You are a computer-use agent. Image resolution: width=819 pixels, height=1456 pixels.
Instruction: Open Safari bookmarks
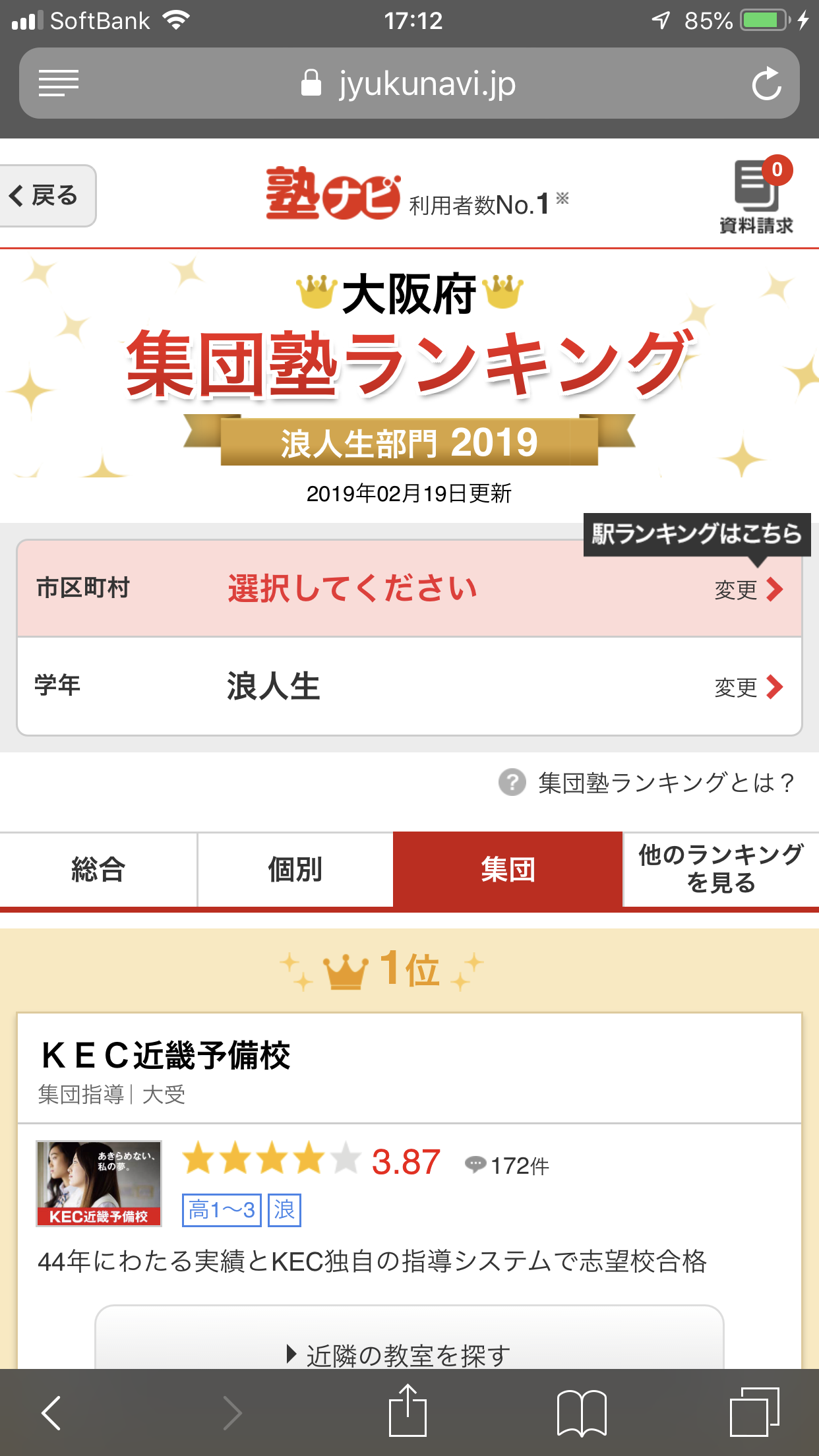[x=582, y=1413]
